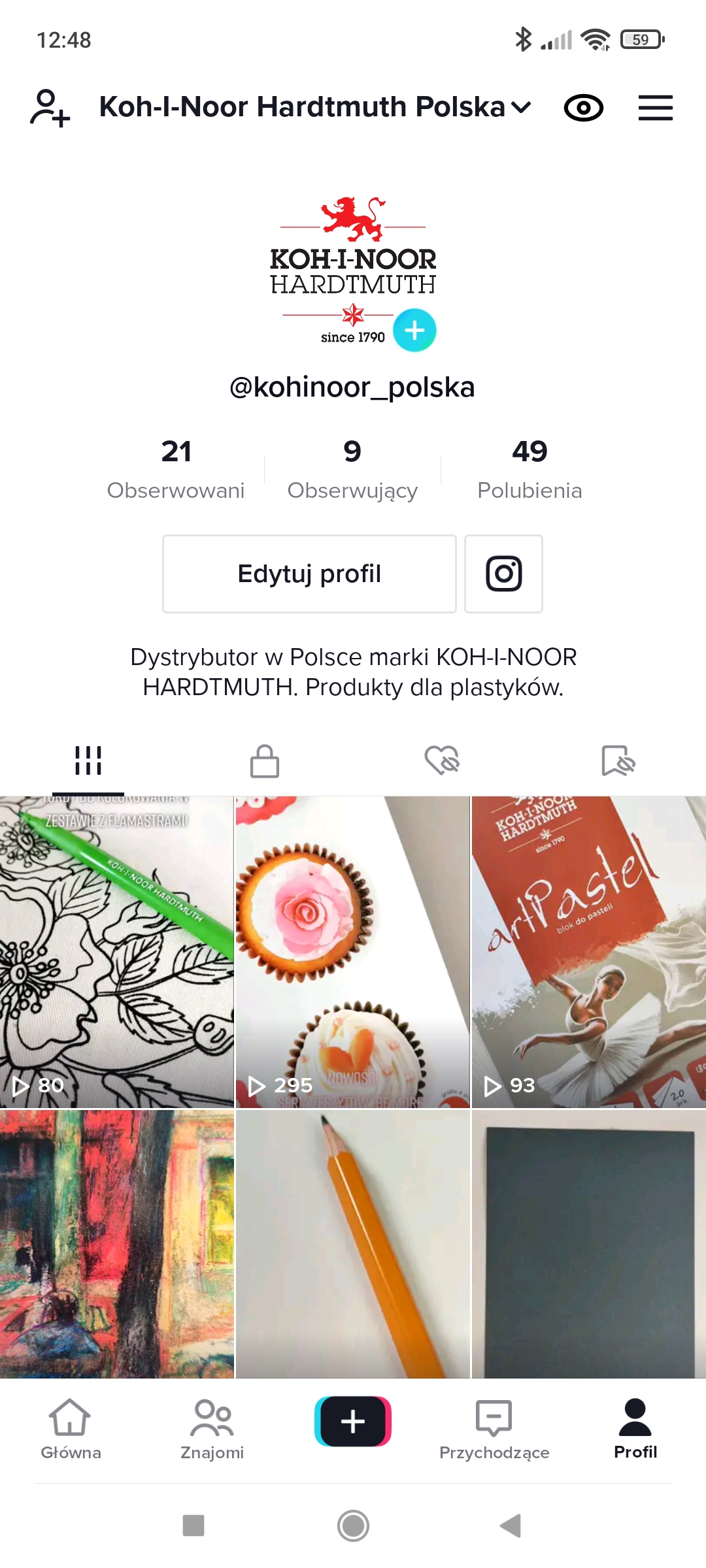
Task: Open the linked Instagram account
Action: click(x=503, y=574)
